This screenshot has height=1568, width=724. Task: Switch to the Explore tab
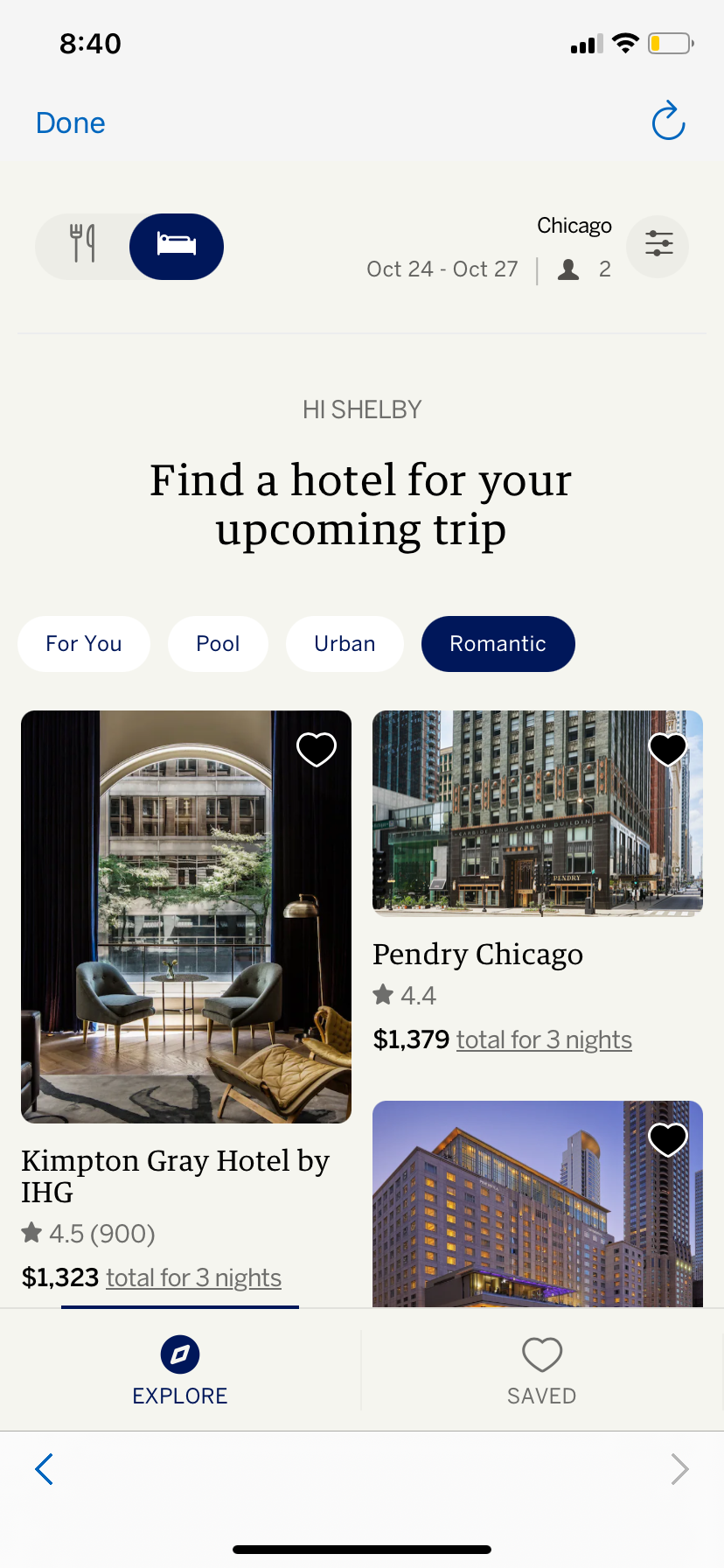coord(180,1370)
